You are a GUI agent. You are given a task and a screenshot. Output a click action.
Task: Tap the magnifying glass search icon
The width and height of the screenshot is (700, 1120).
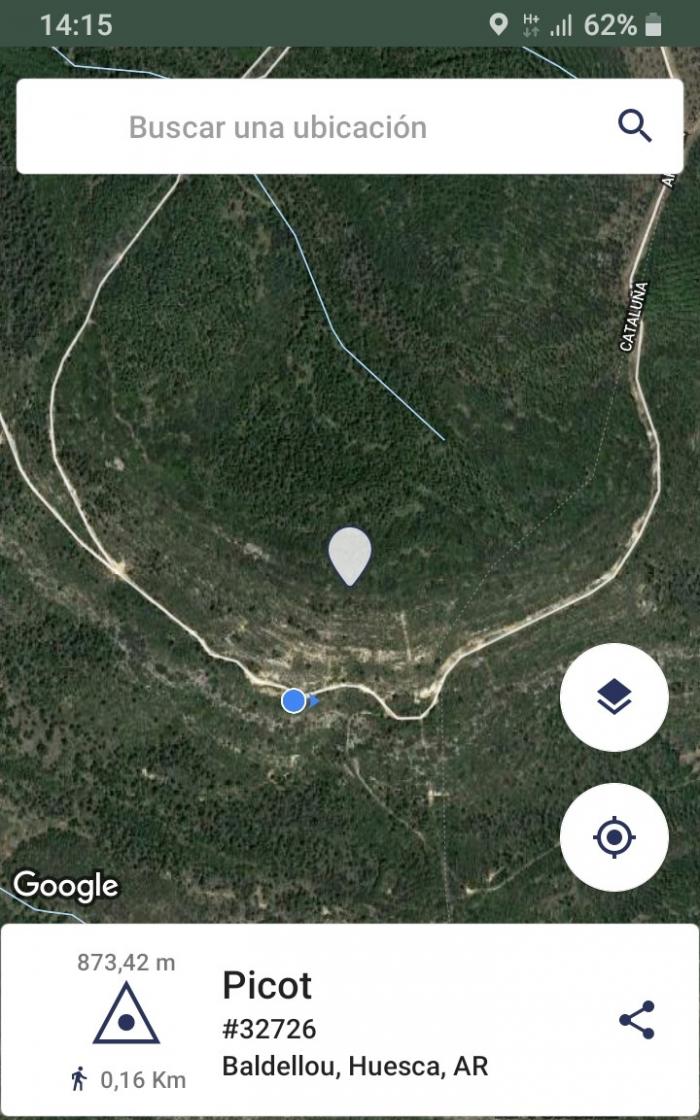click(x=634, y=127)
